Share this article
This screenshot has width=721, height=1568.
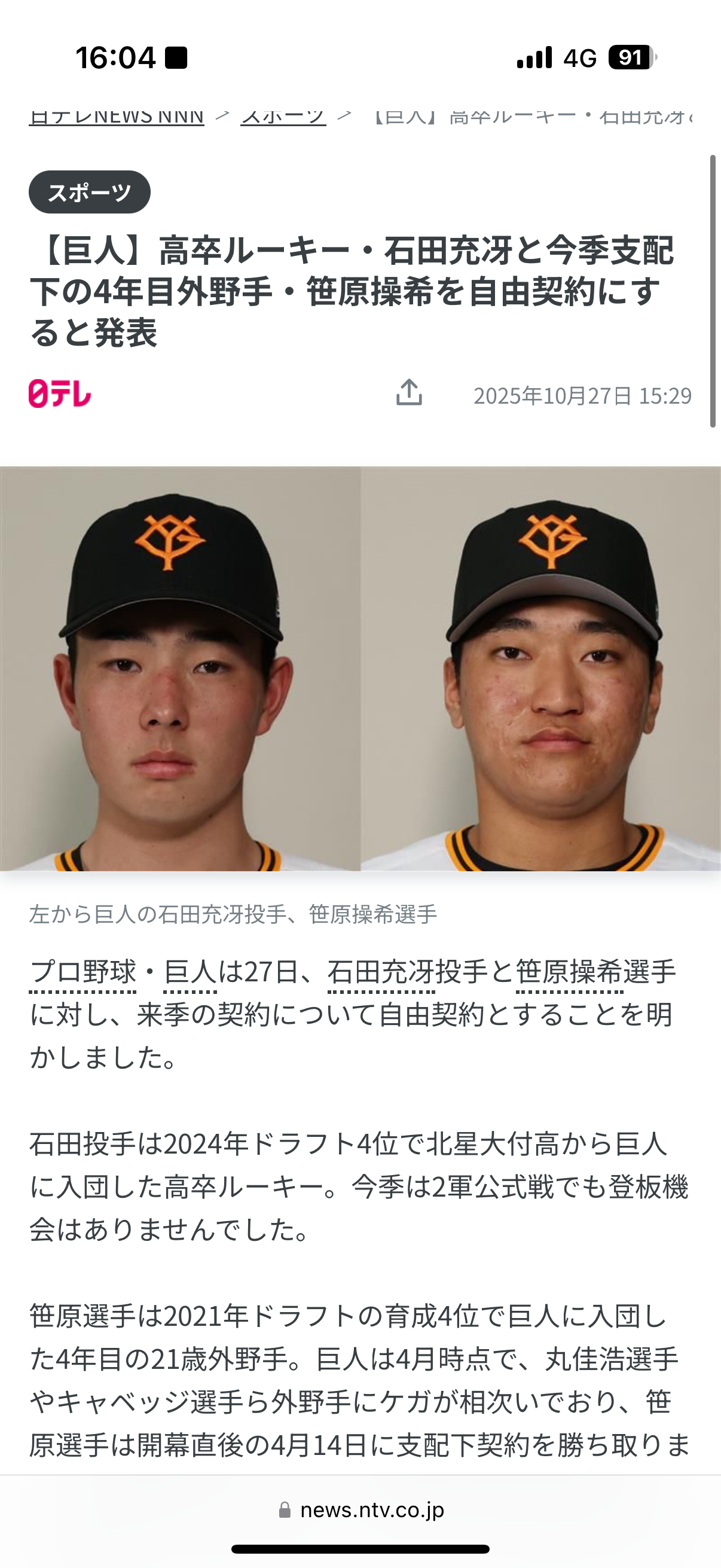pos(409,393)
